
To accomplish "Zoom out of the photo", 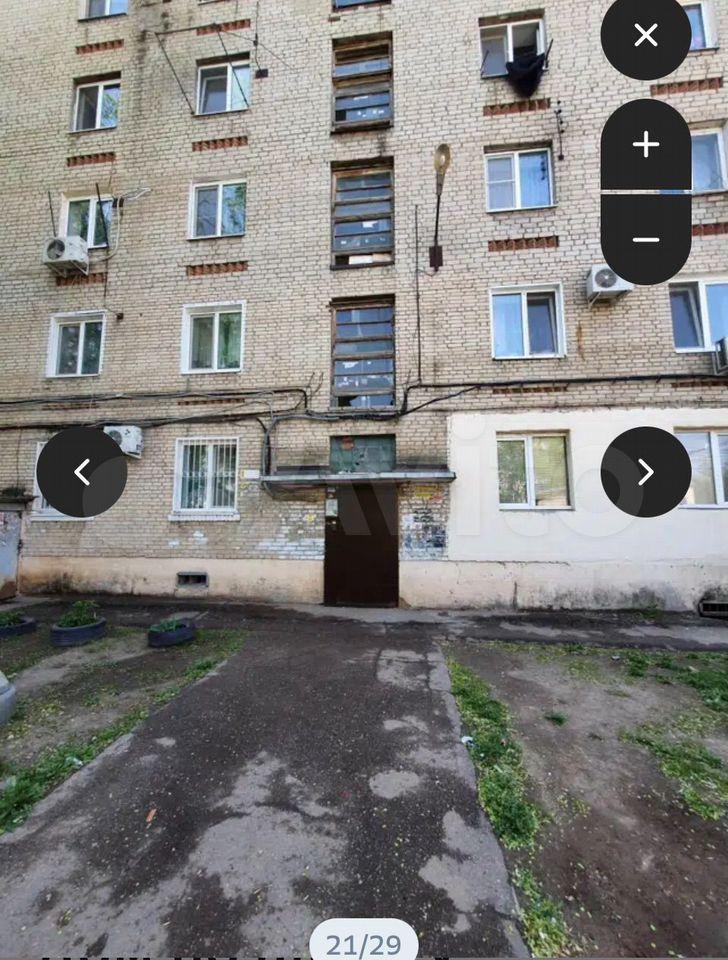I will click(645, 239).
